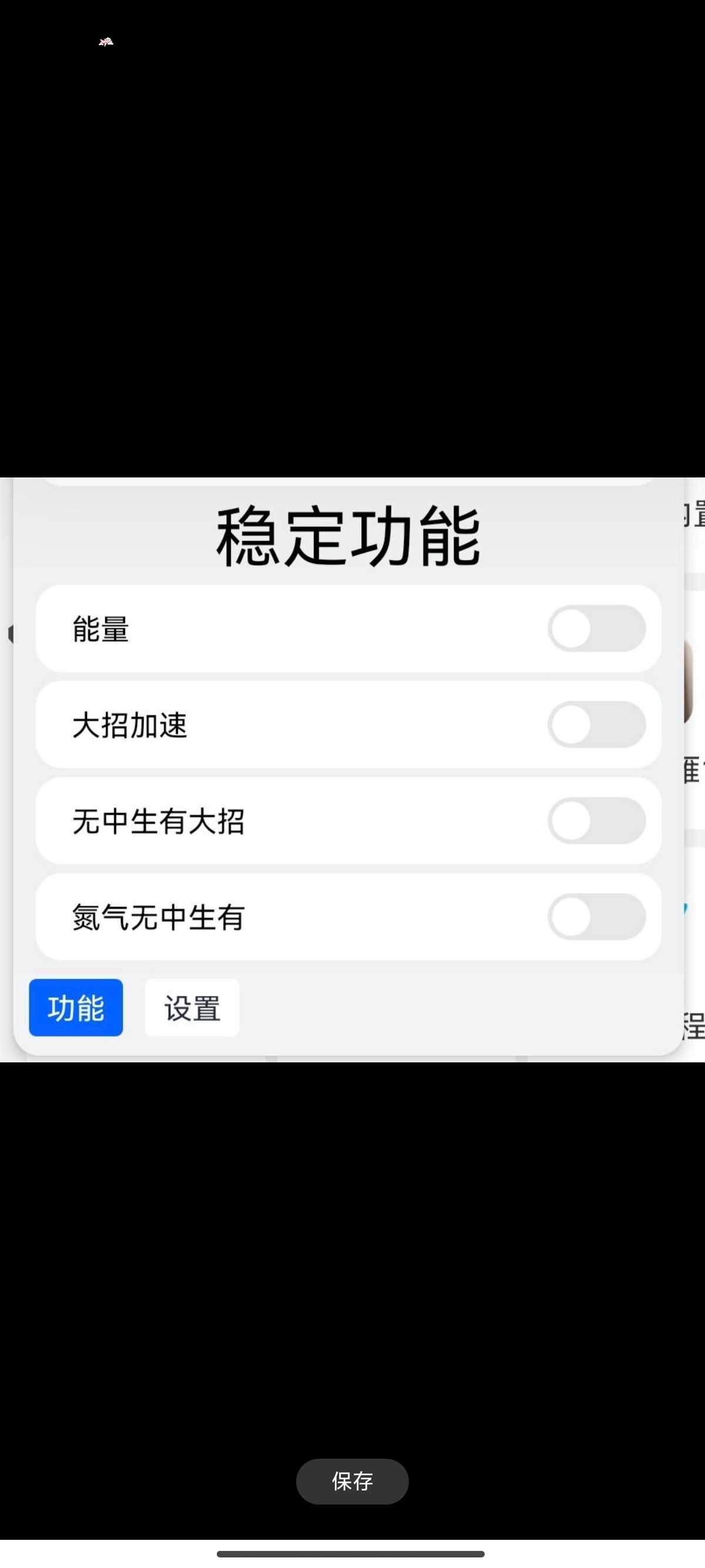Enable the 大招加速 switch
The height and width of the screenshot is (1568, 705).
click(x=596, y=724)
